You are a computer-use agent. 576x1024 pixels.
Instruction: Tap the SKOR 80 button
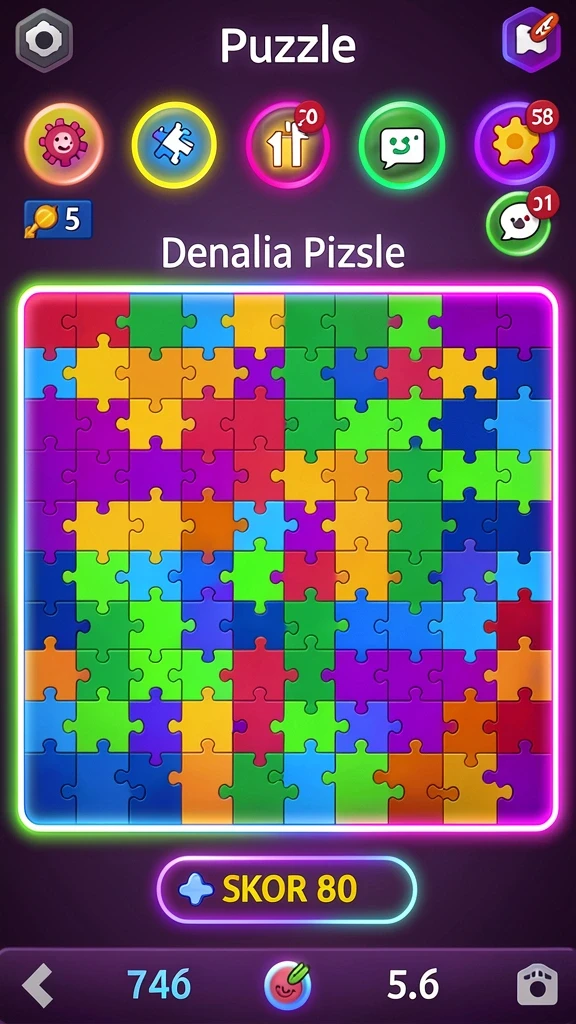point(287,889)
